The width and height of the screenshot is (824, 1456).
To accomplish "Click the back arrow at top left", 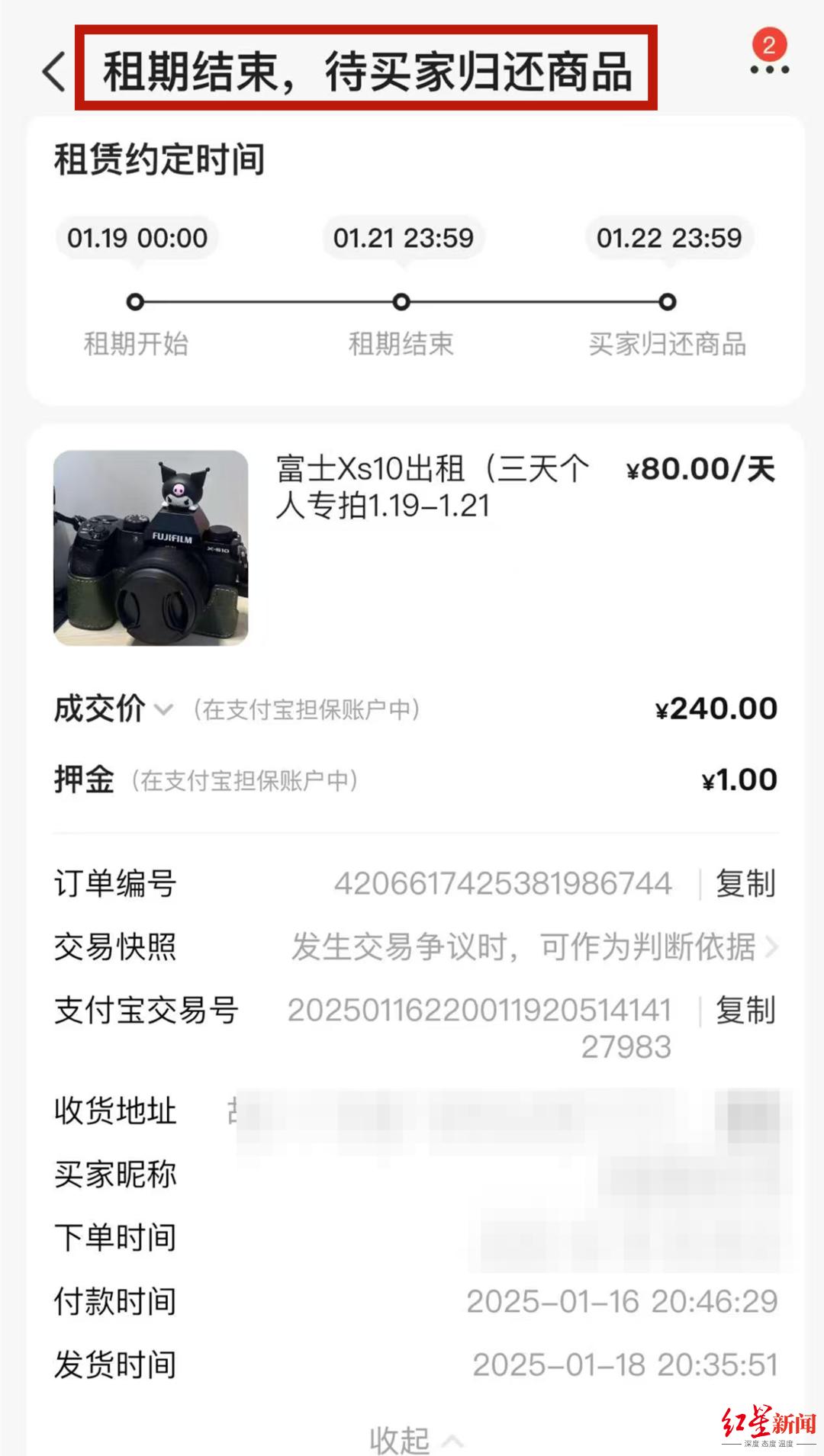I will coord(52,71).
